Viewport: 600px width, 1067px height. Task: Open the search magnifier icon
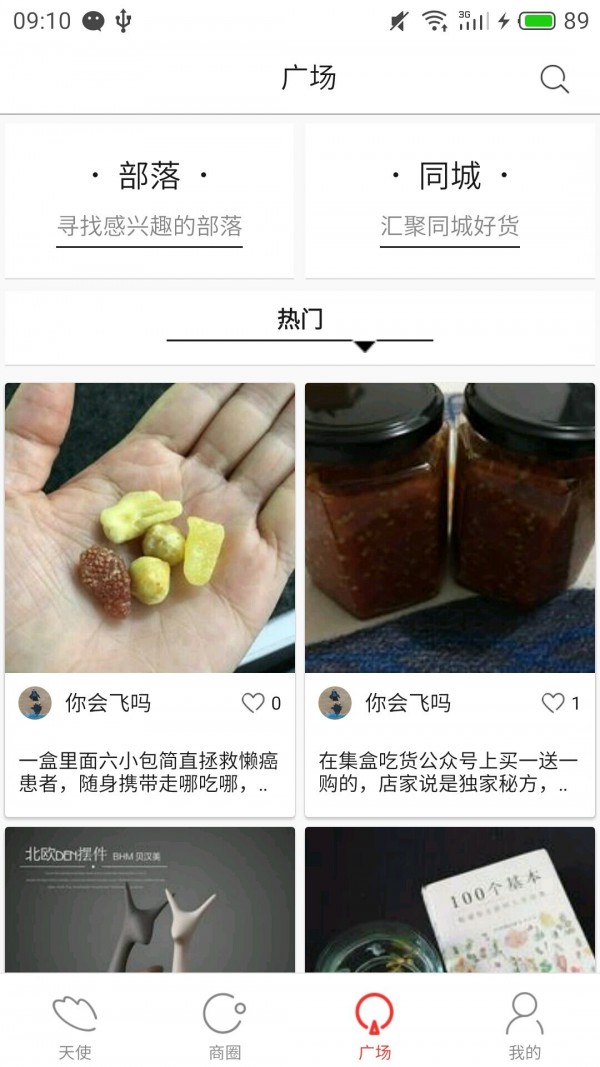pos(554,79)
